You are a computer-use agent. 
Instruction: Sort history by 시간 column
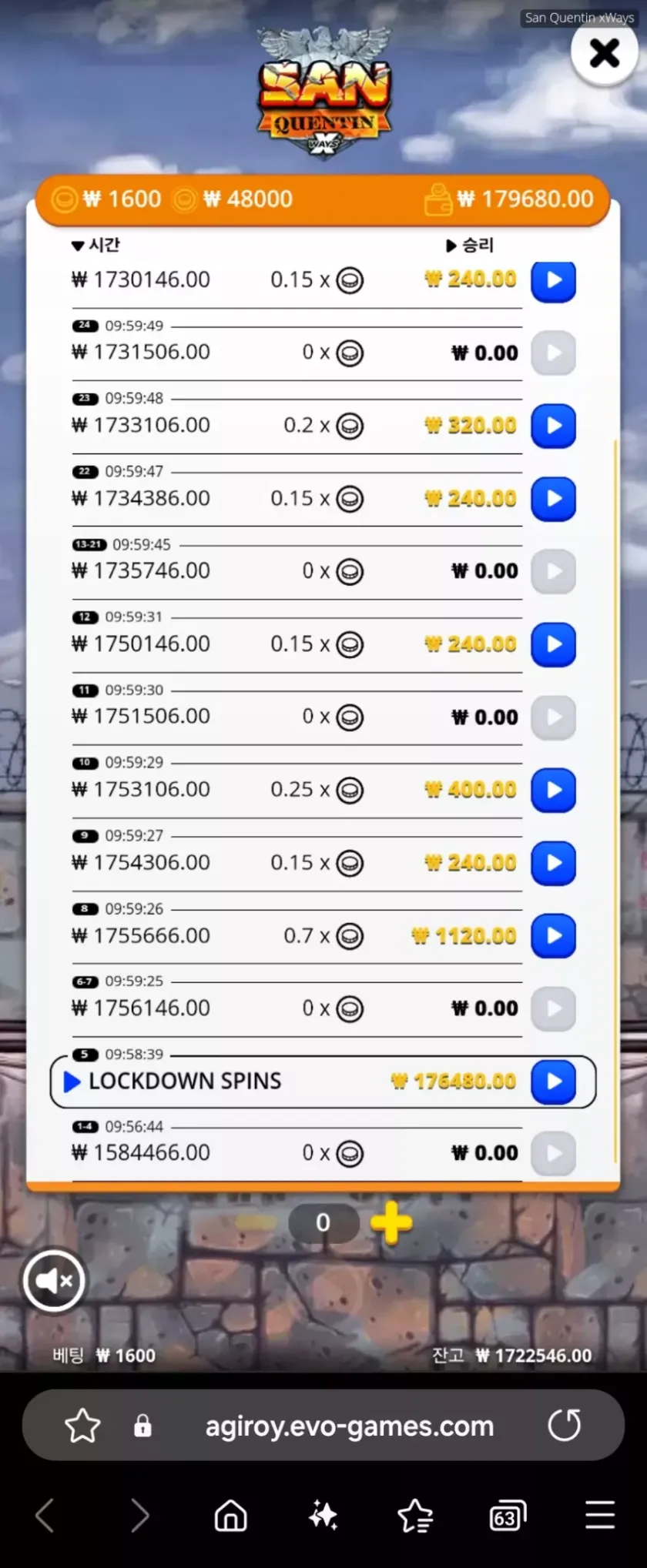(x=96, y=246)
